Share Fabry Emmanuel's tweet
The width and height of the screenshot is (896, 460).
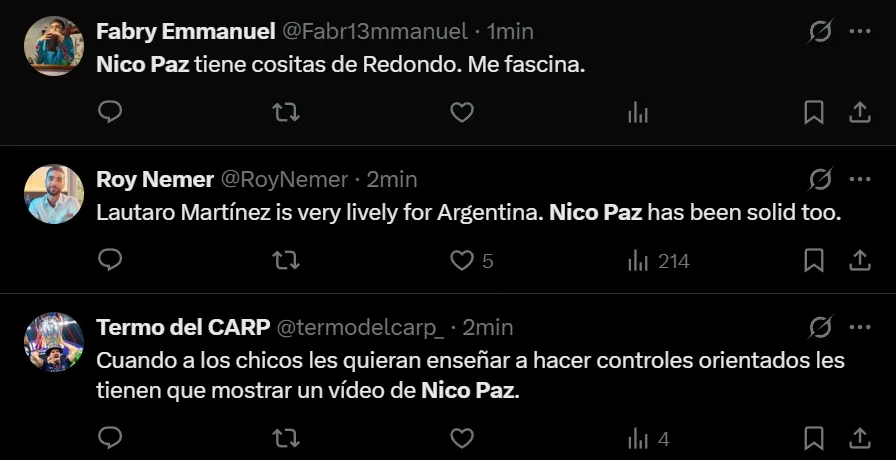859,112
